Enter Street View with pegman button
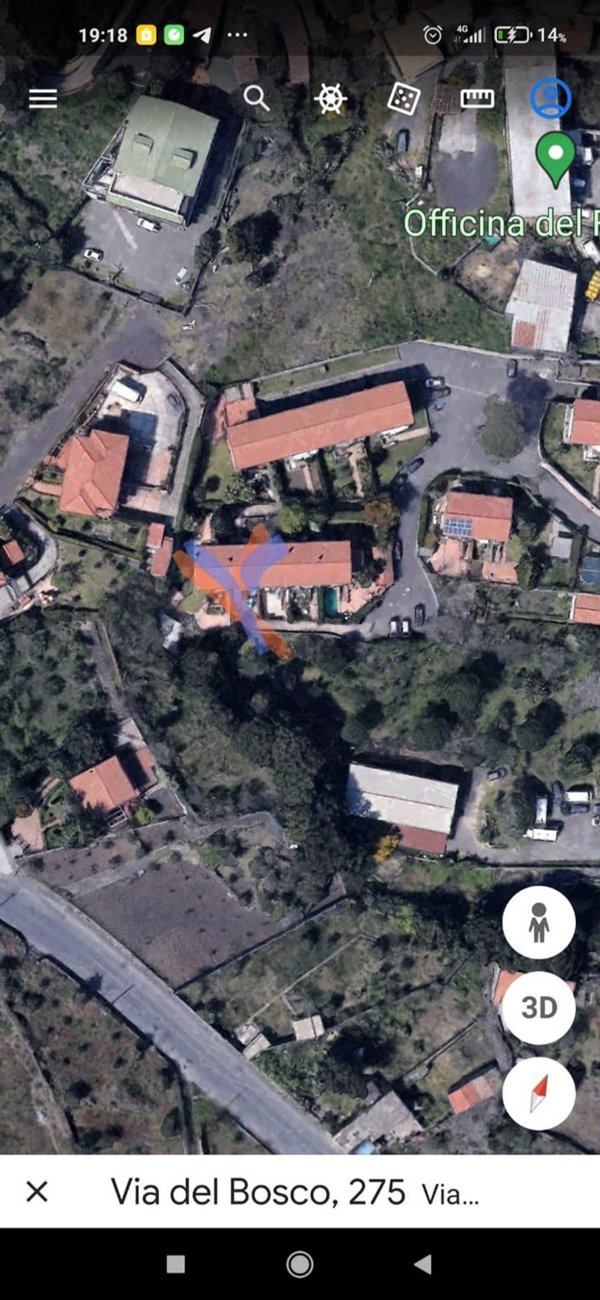 pyautogui.click(x=538, y=922)
